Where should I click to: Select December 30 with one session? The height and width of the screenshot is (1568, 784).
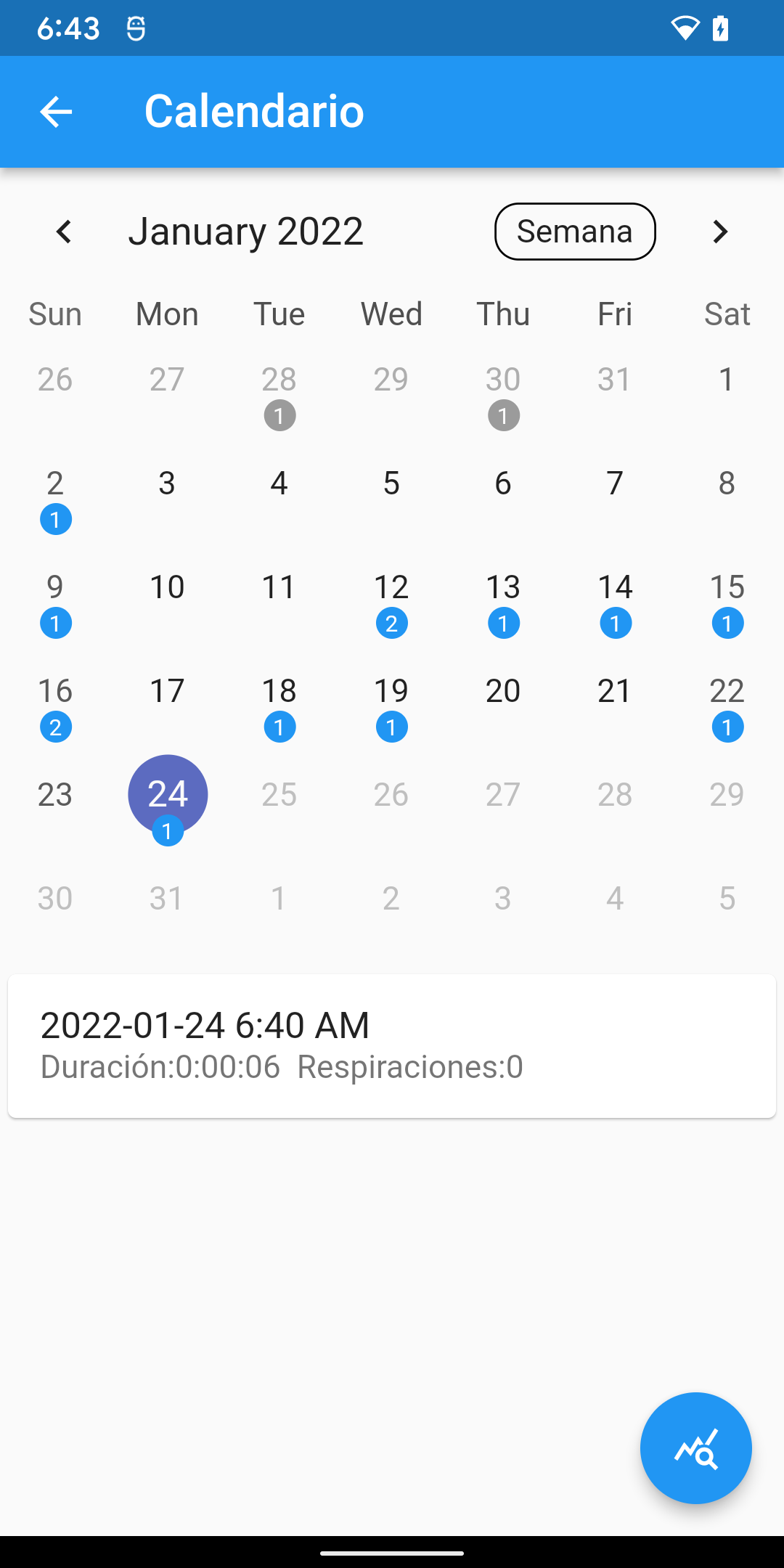coord(503,394)
